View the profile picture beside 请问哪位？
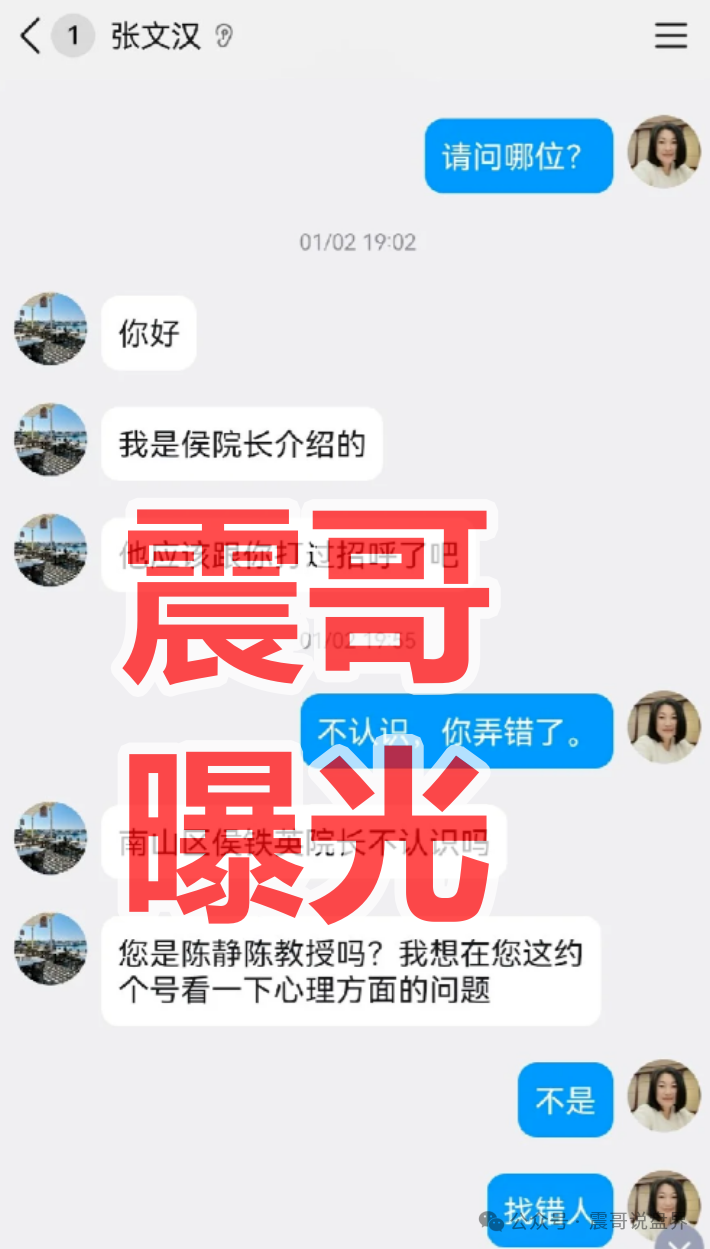This screenshot has height=1249, width=710. click(663, 152)
